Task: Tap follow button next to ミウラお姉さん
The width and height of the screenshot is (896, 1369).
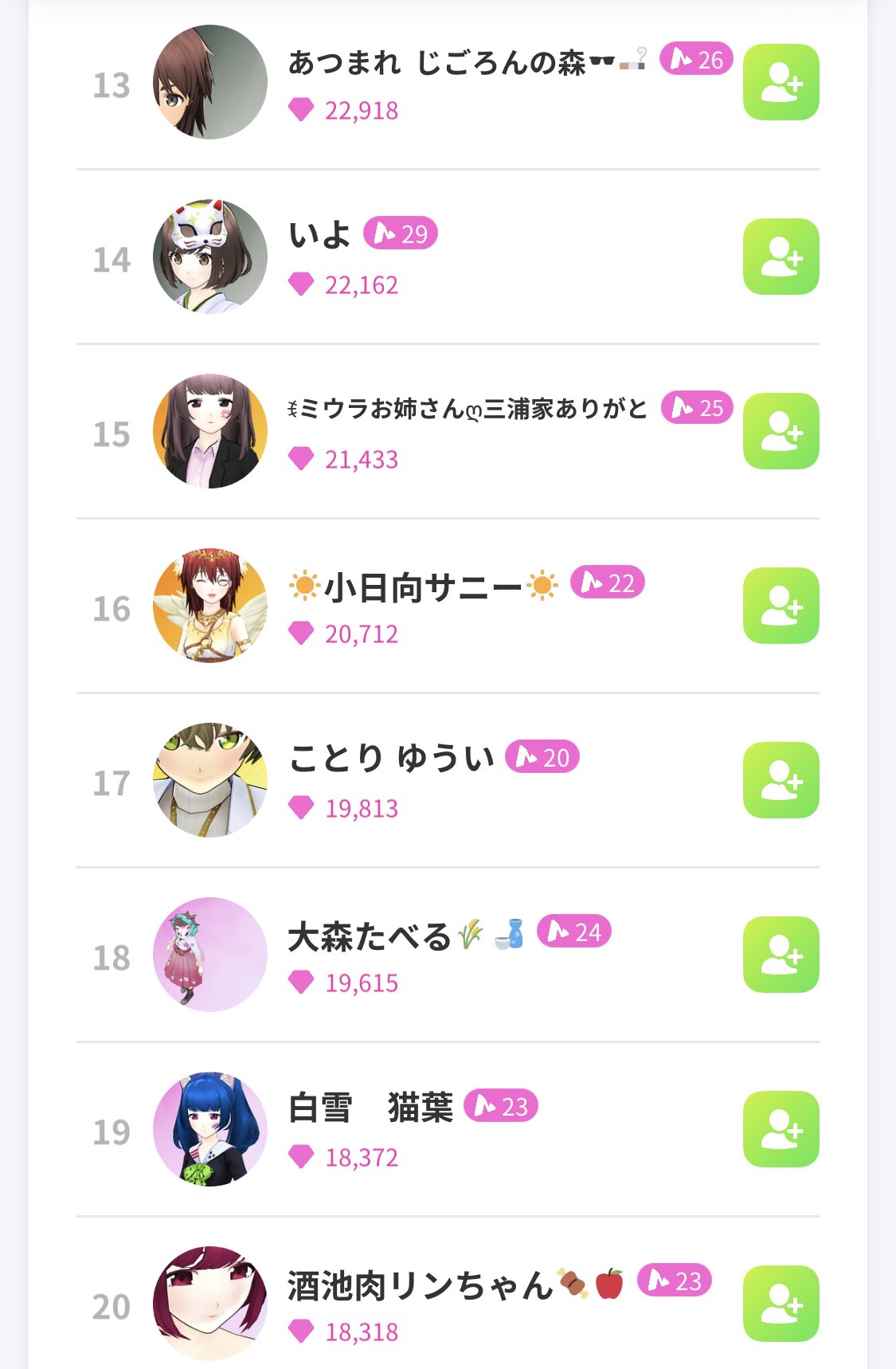Action: coord(781,431)
